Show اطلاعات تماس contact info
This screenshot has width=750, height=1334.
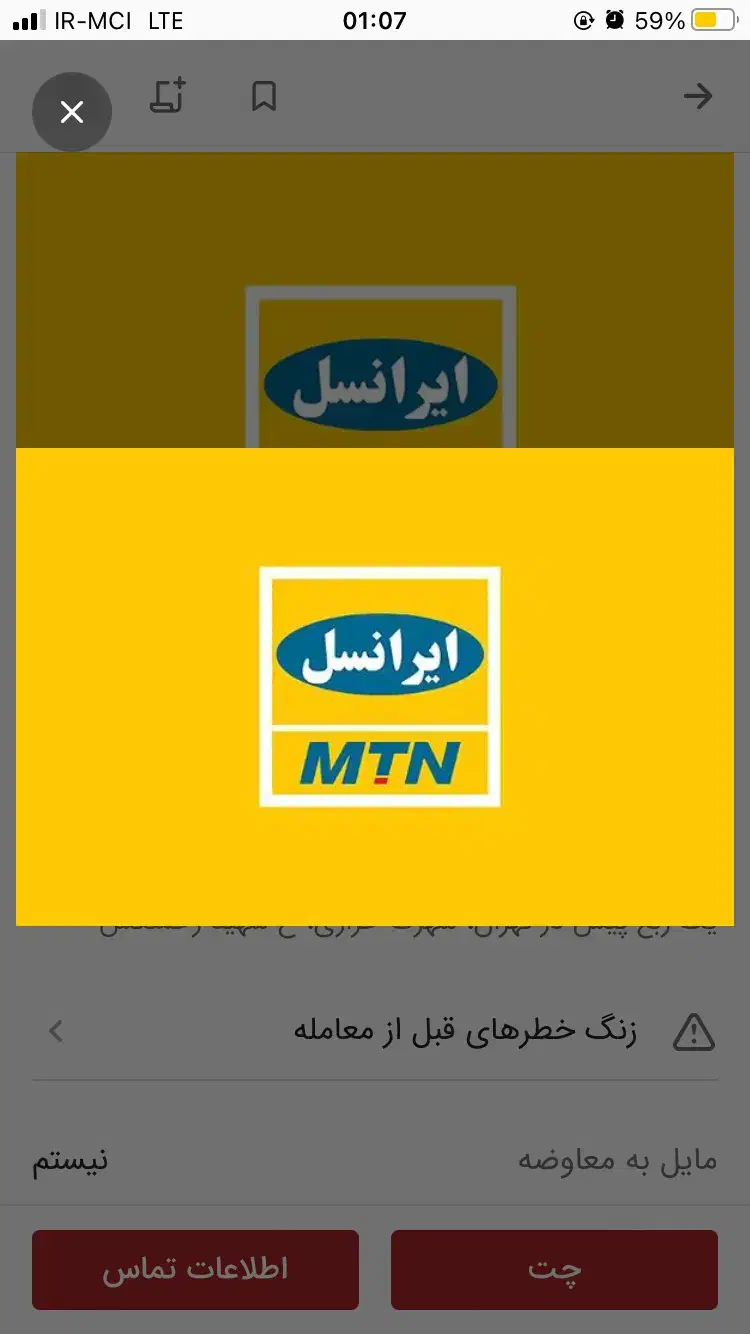coord(195,1269)
